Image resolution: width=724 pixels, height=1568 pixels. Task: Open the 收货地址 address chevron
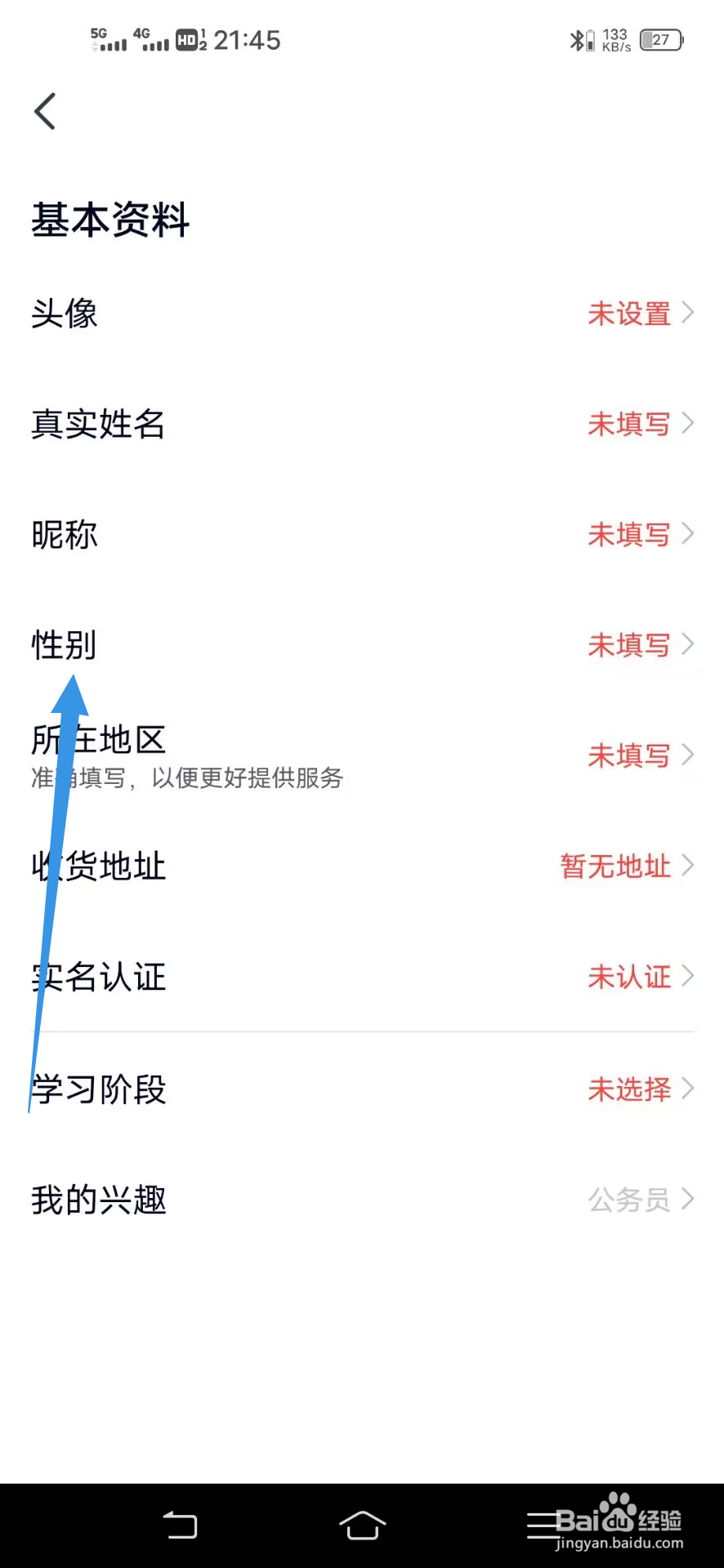coord(689,866)
